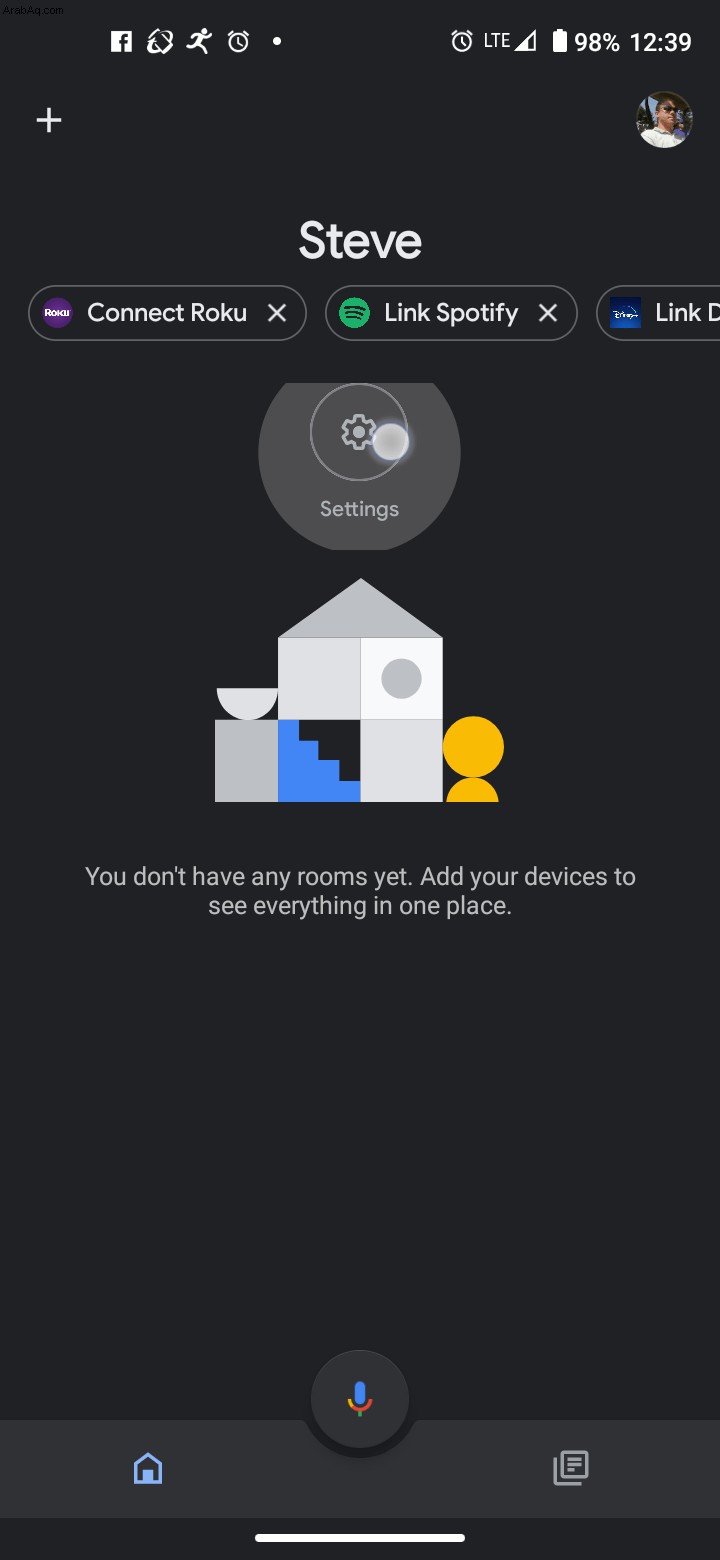
Task: Dismiss the Connect Roku suggestion
Action: (277, 313)
